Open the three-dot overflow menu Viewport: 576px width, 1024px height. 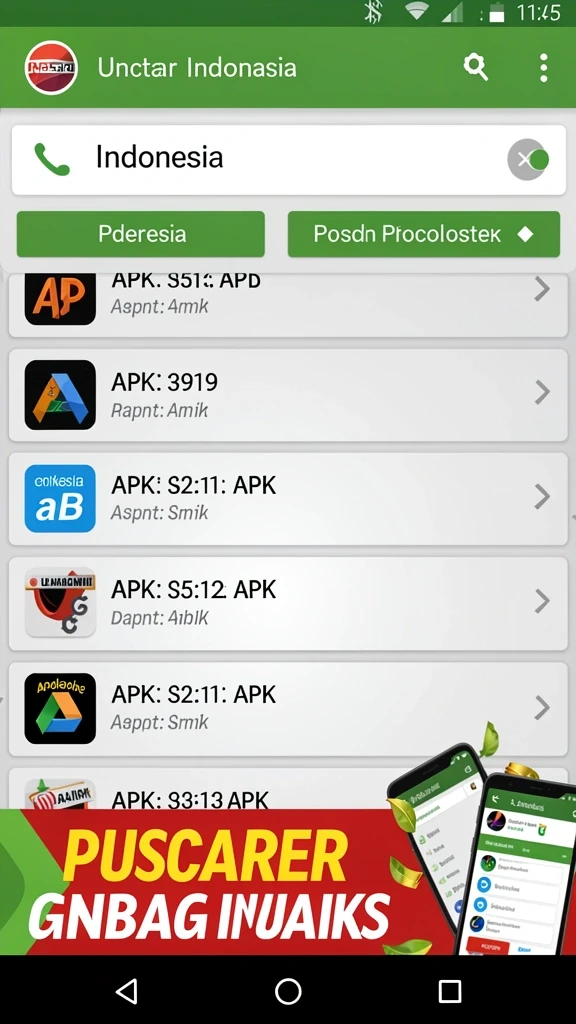[x=543, y=67]
